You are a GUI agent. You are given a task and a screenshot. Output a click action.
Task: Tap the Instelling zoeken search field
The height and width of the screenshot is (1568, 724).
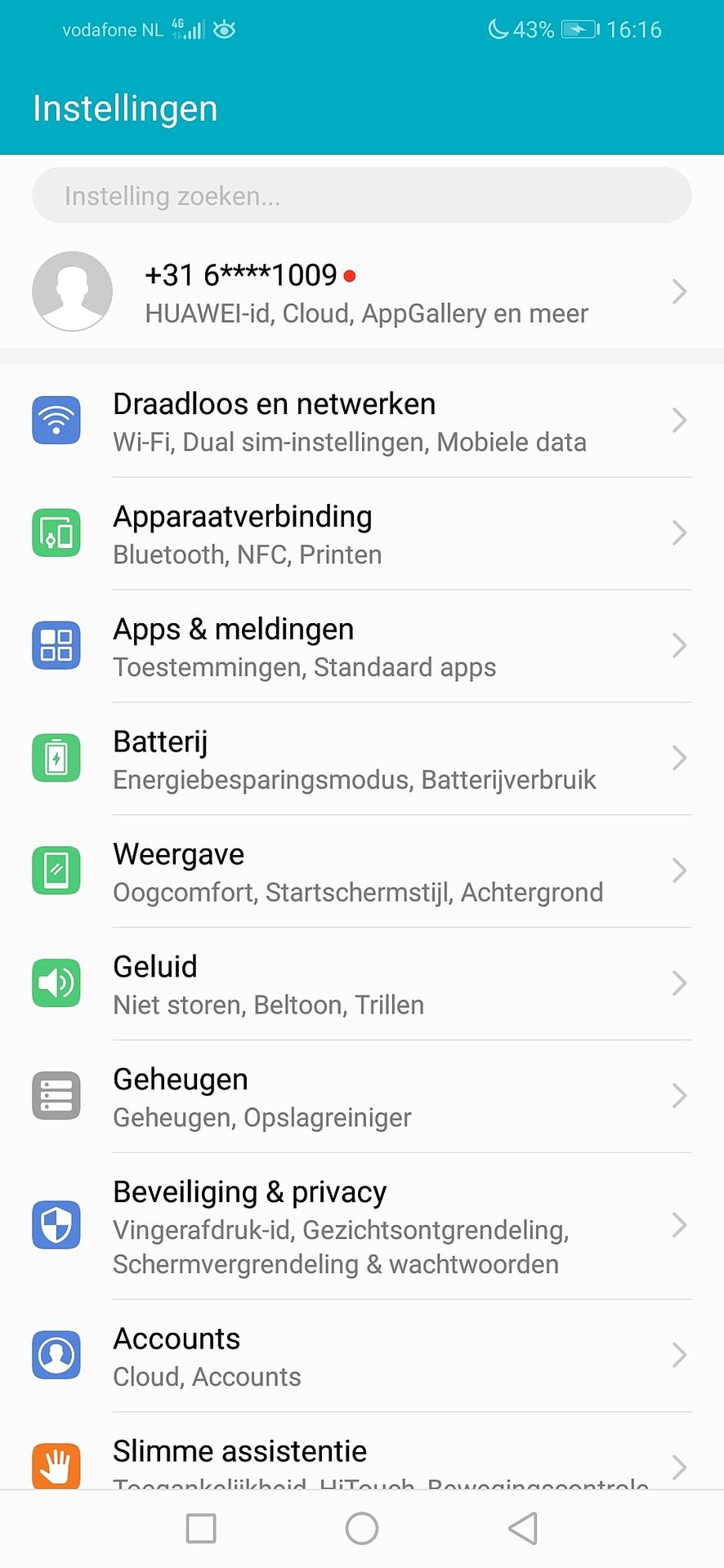click(x=362, y=196)
